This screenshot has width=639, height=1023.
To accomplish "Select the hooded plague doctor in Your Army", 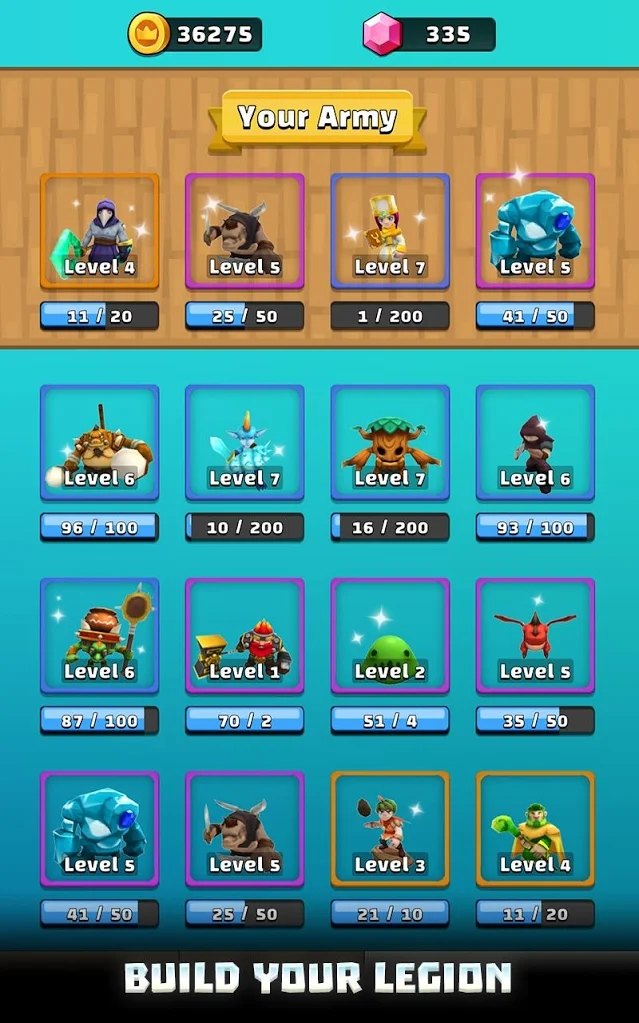I will pos(99,231).
